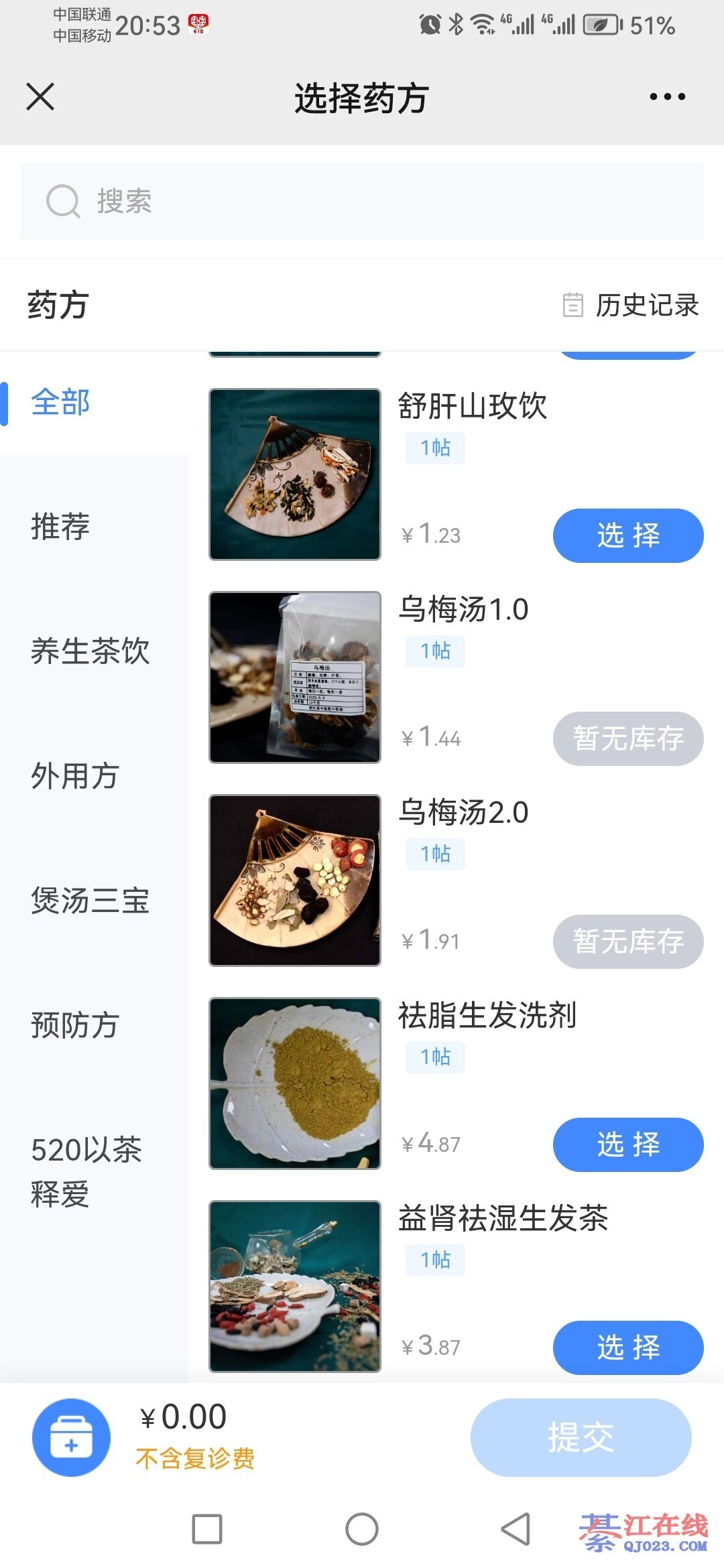
Task: View the 预防方 category
Action: click(75, 1025)
